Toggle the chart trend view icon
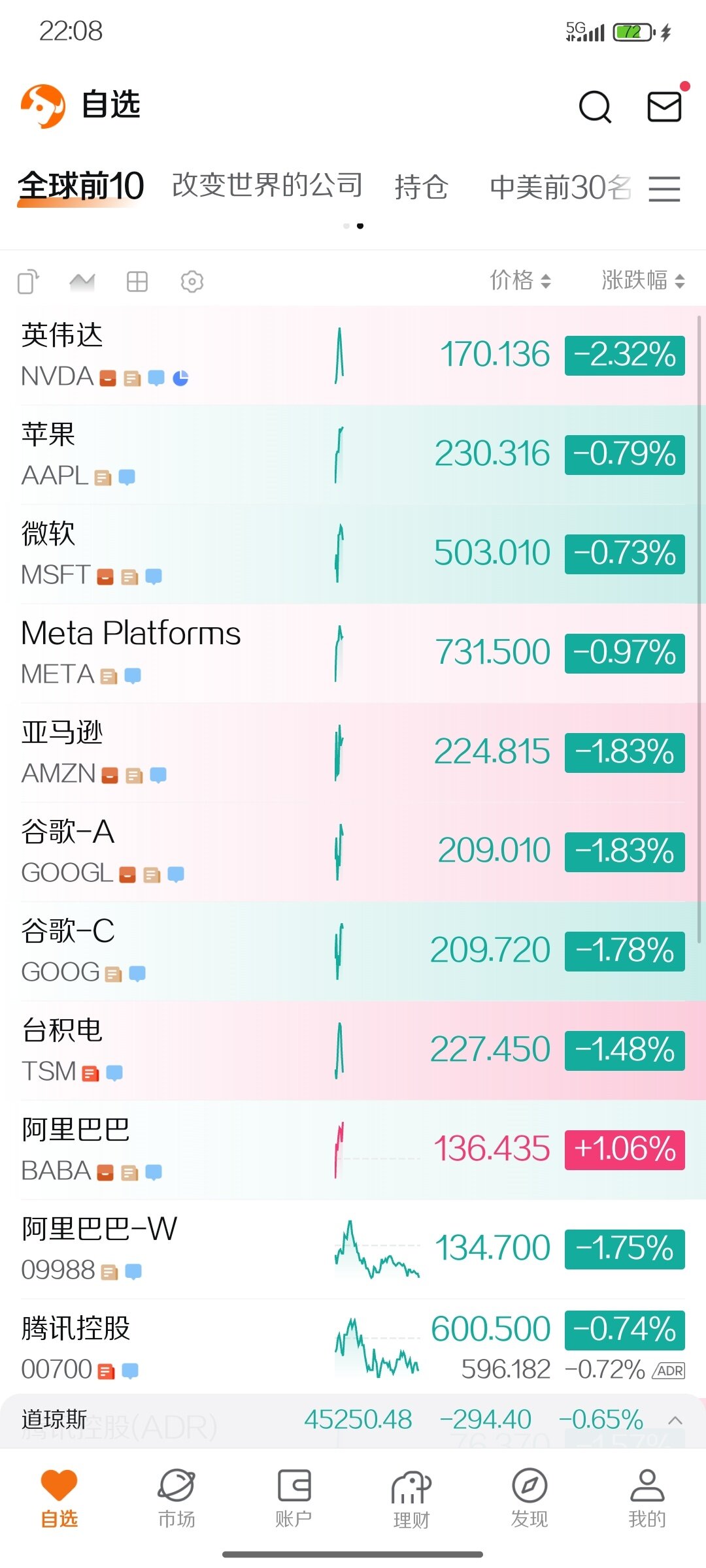 coord(82,282)
